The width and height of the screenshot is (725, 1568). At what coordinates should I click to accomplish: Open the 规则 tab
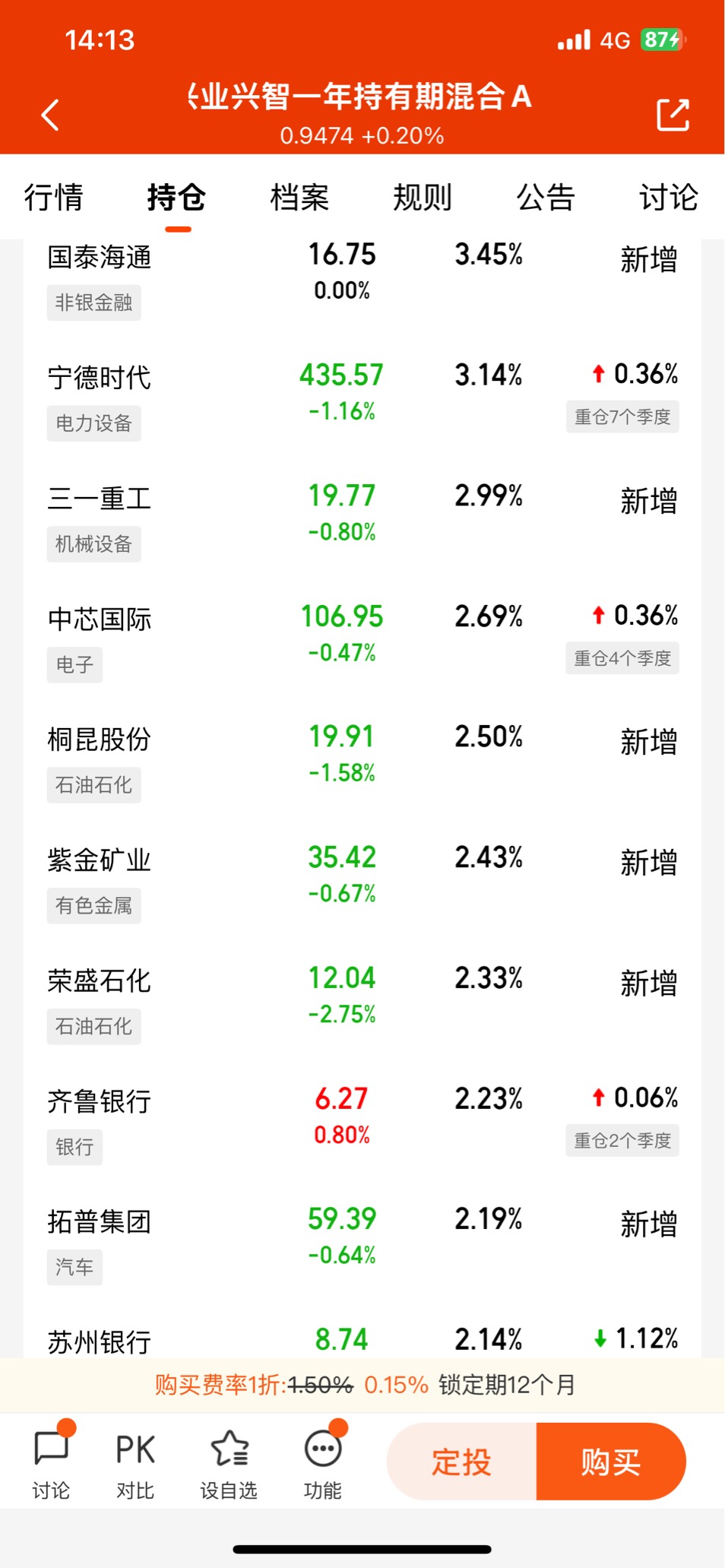point(423,198)
